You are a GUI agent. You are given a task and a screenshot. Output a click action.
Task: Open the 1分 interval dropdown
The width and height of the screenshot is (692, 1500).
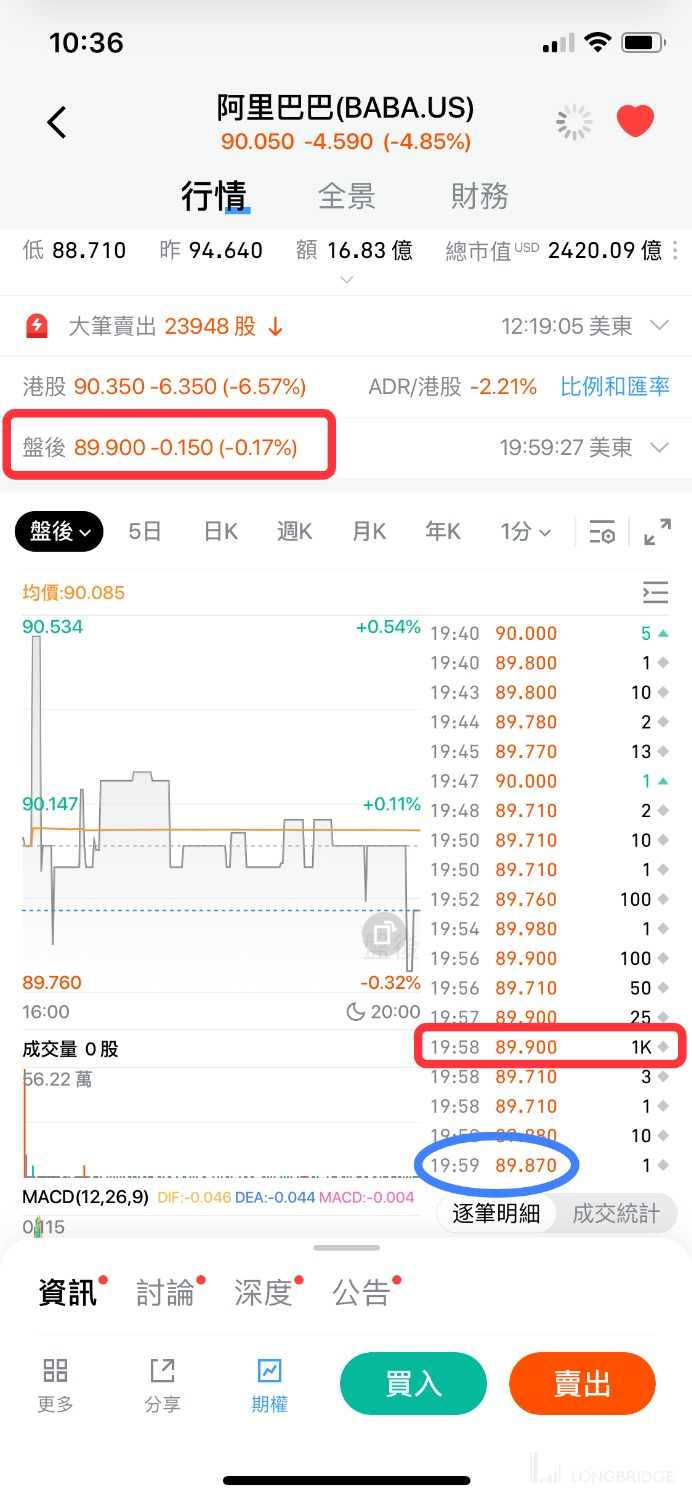pyautogui.click(x=525, y=532)
